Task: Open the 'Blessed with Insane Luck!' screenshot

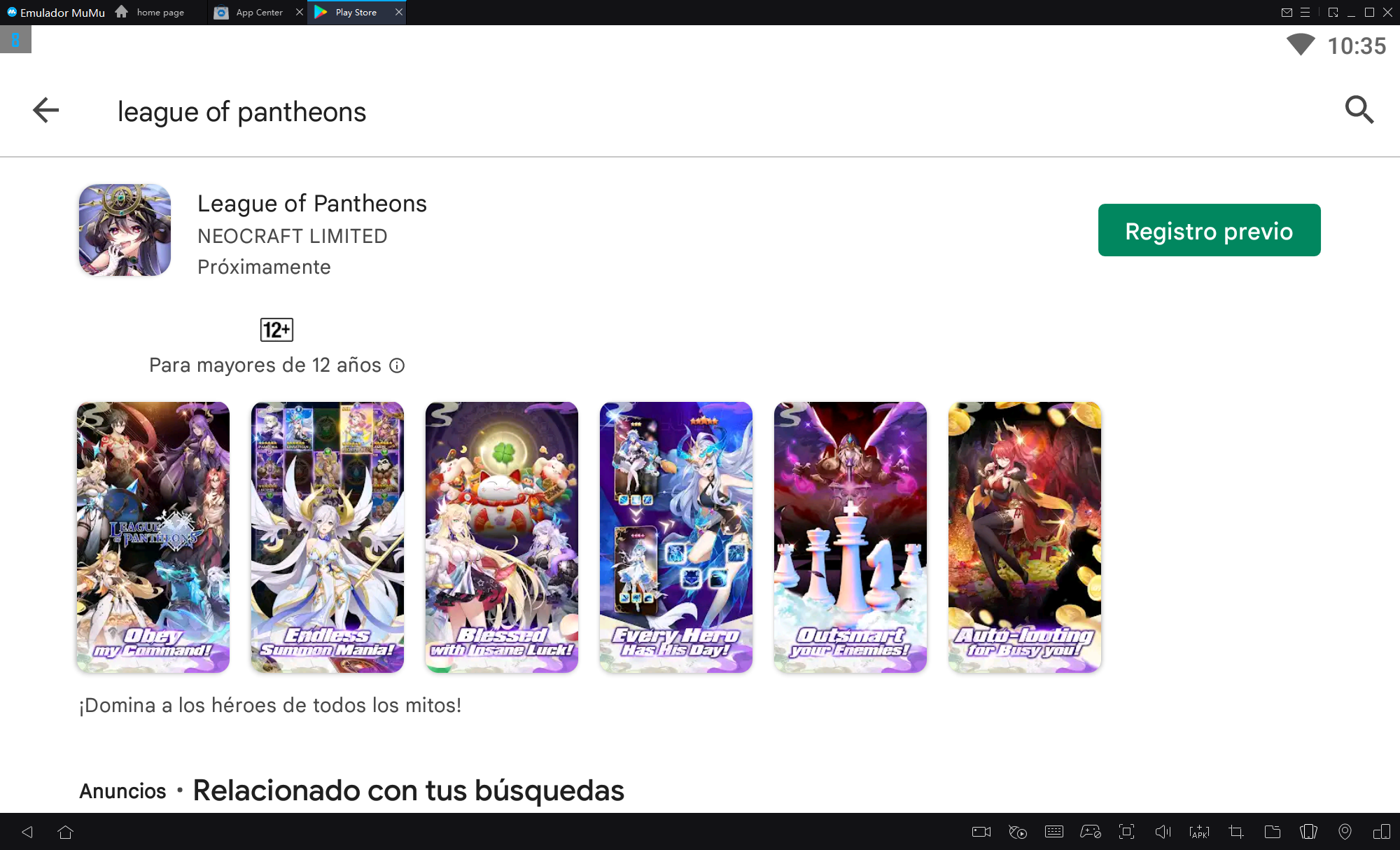Action: [502, 537]
